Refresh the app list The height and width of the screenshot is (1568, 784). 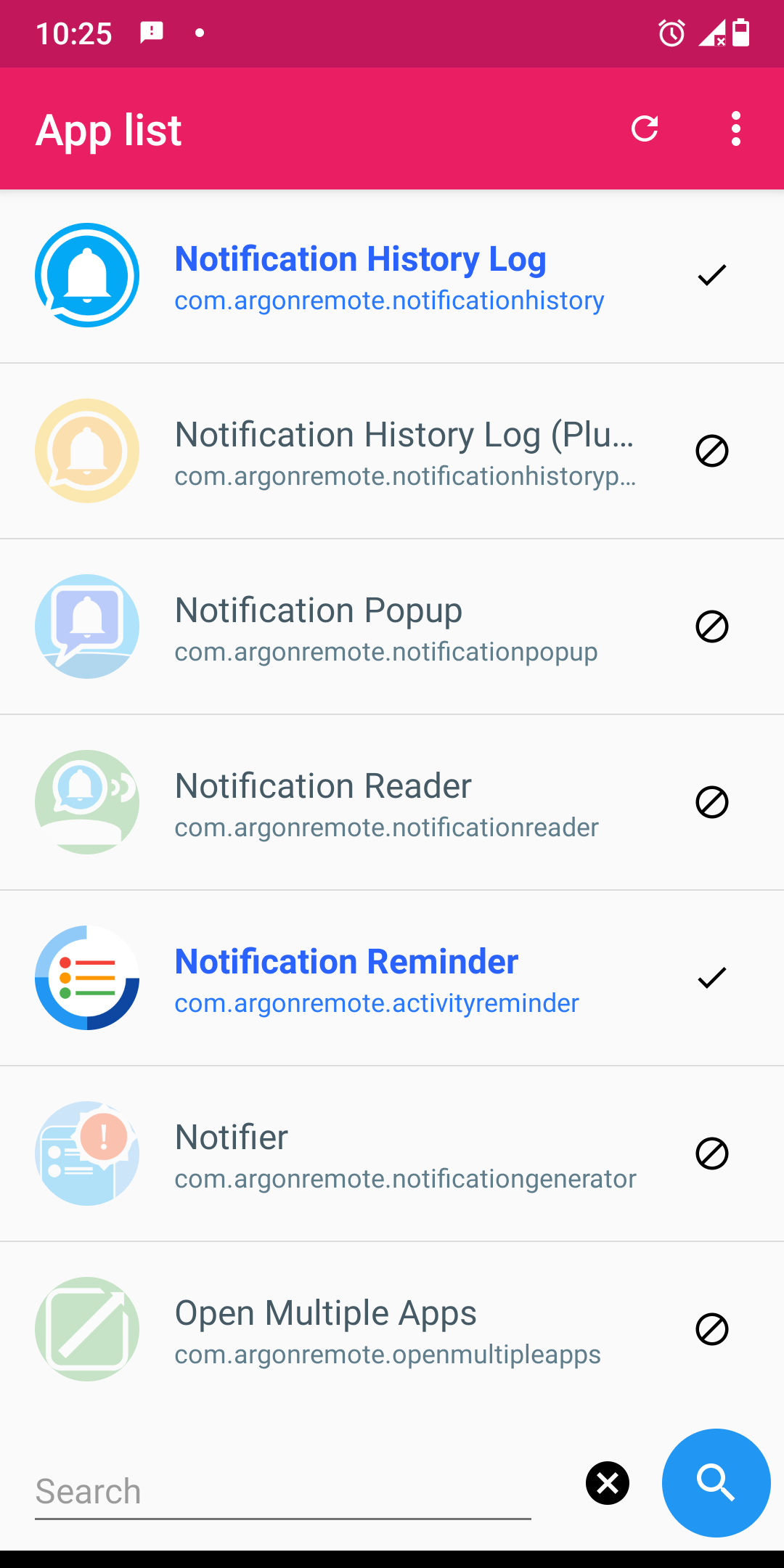click(x=645, y=128)
